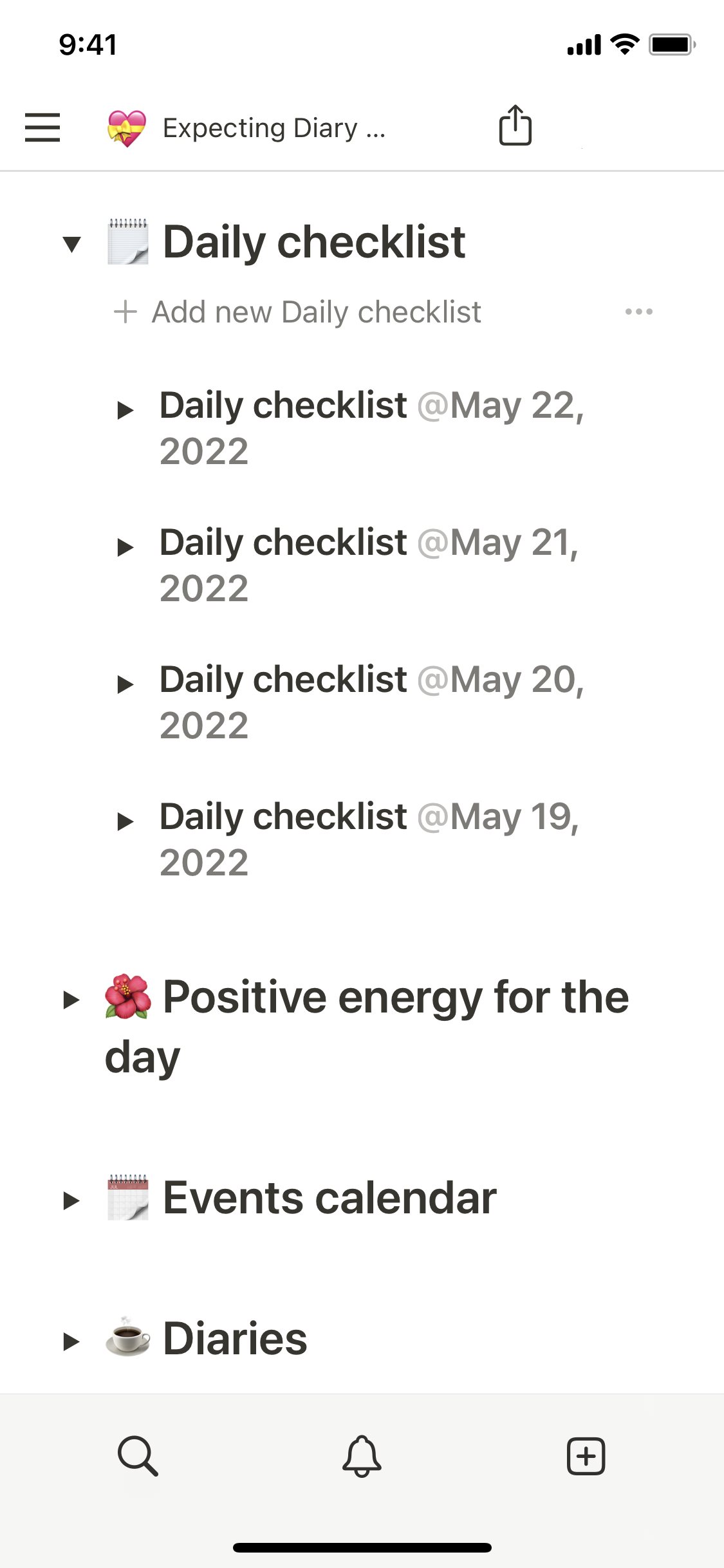Image resolution: width=724 pixels, height=1568 pixels.
Task: Expand Daily checklist for May 20, 2022
Action: 125,684
